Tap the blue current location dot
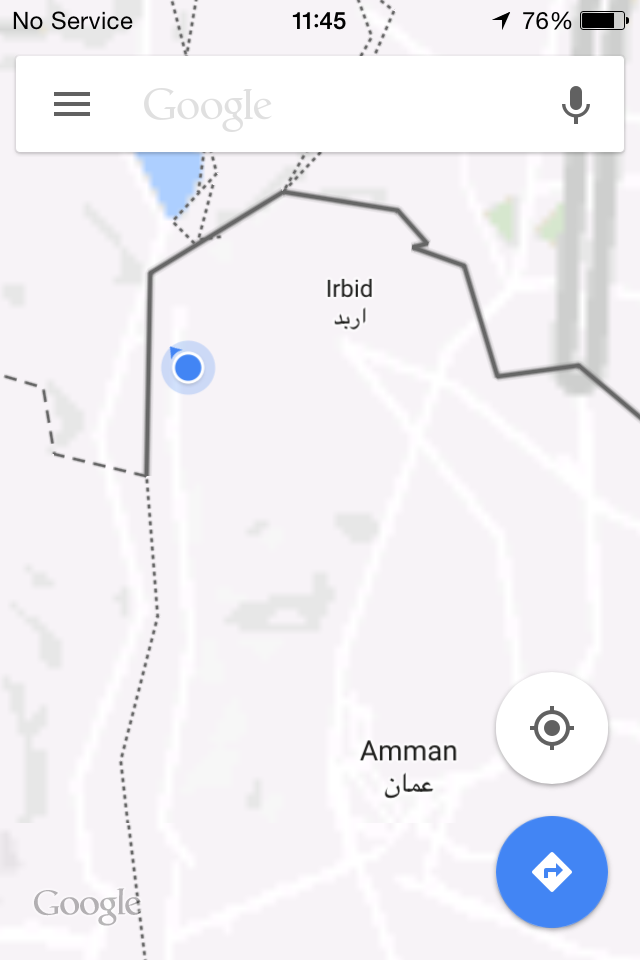 click(188, 368)
